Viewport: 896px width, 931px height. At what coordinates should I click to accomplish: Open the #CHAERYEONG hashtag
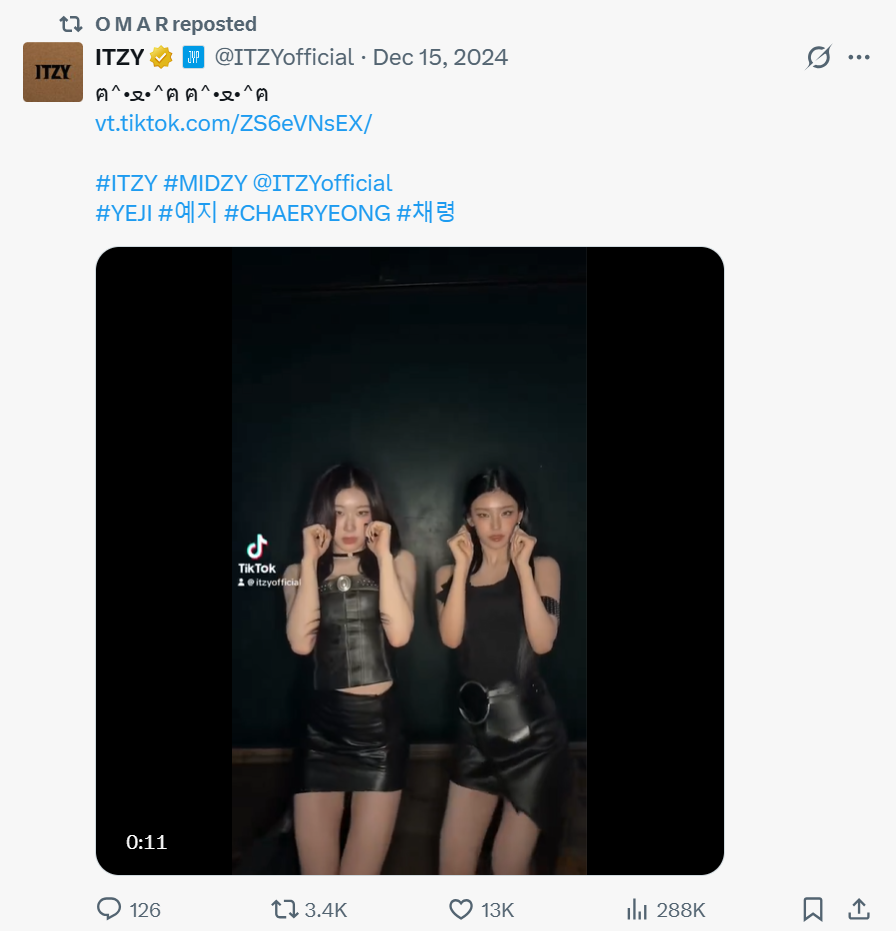[x=307, y=213]
